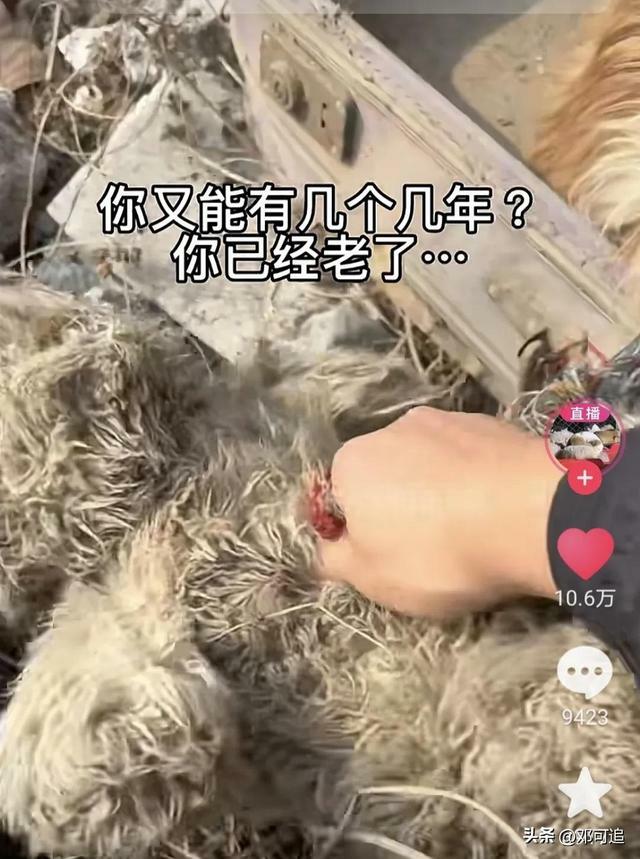Like the video with heart icon

coord(585,553)
